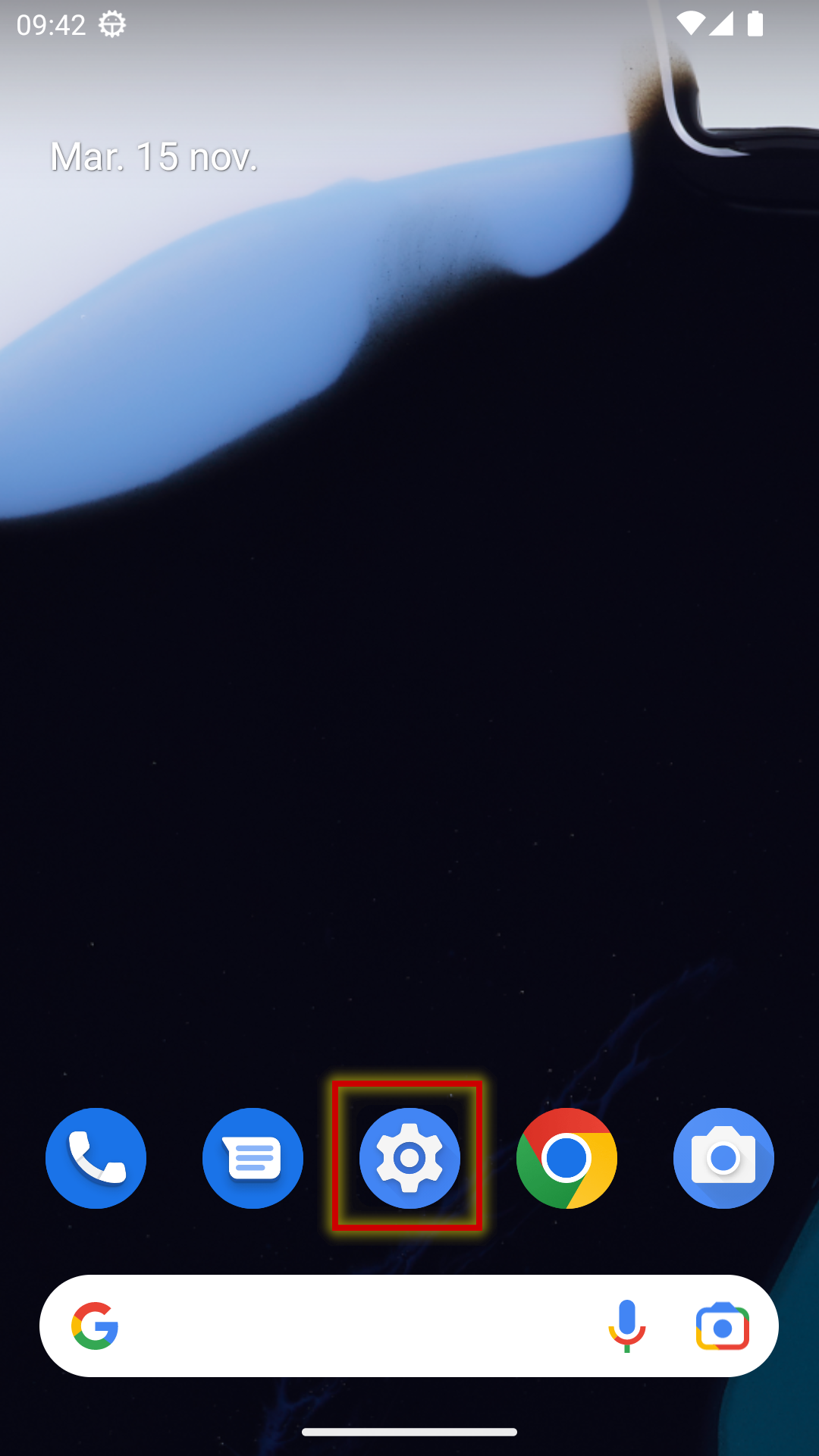The height and width of the screenshot is (1456, 819).
Task: Start voice search with the microphone
Action: click(x=626, y=1326)
